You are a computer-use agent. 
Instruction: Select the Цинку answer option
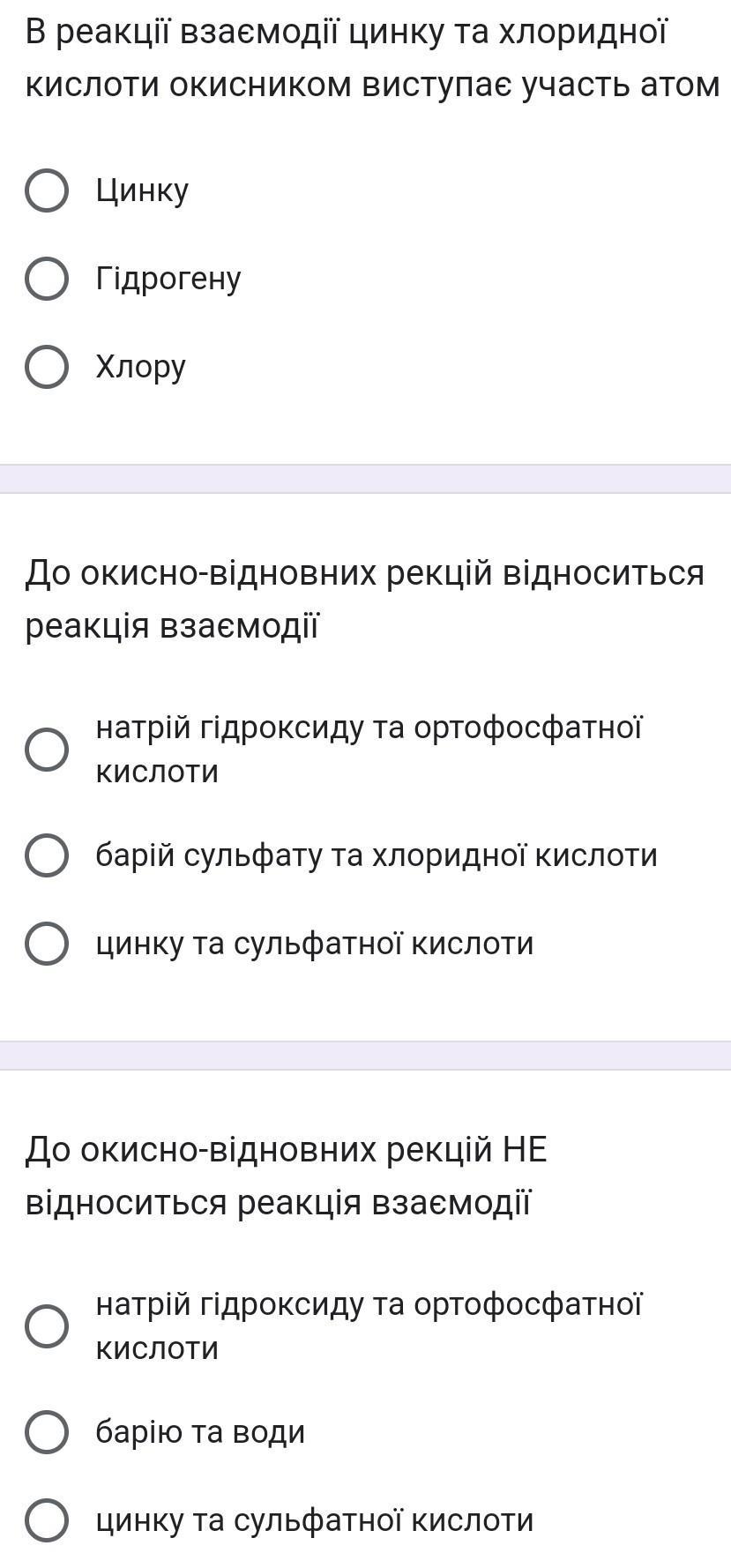tap(47, 191)
